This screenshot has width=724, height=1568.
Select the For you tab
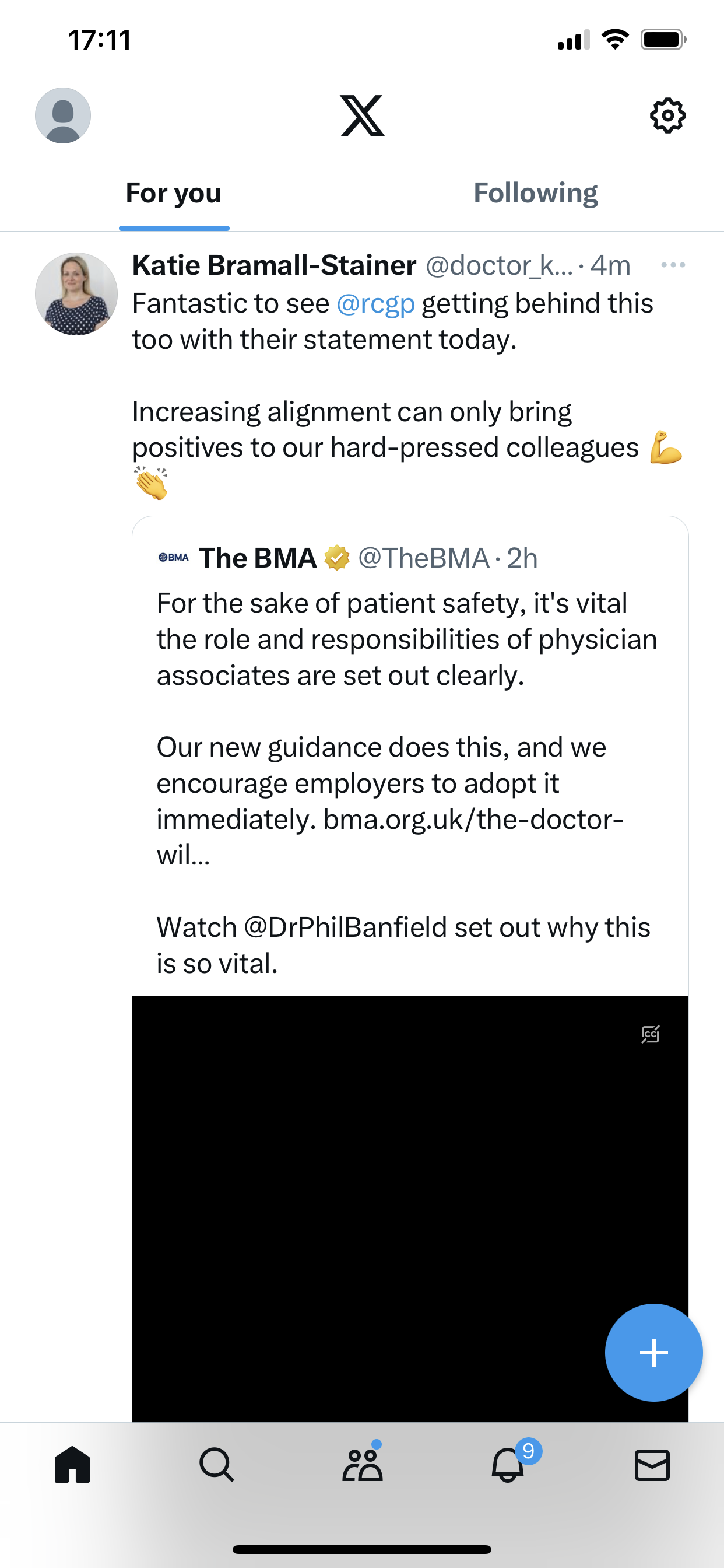[173, 194]
